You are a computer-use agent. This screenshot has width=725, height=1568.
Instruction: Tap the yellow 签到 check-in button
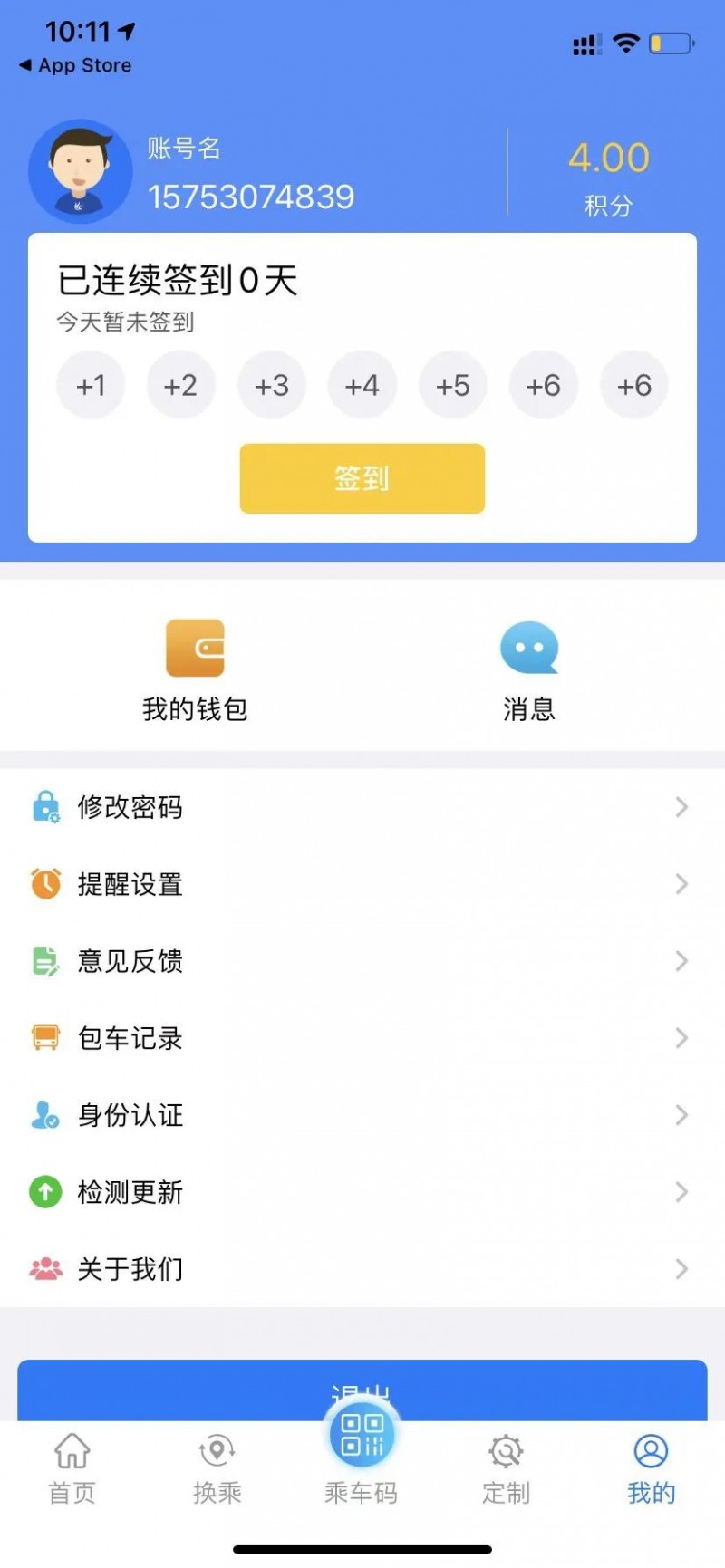362,478
